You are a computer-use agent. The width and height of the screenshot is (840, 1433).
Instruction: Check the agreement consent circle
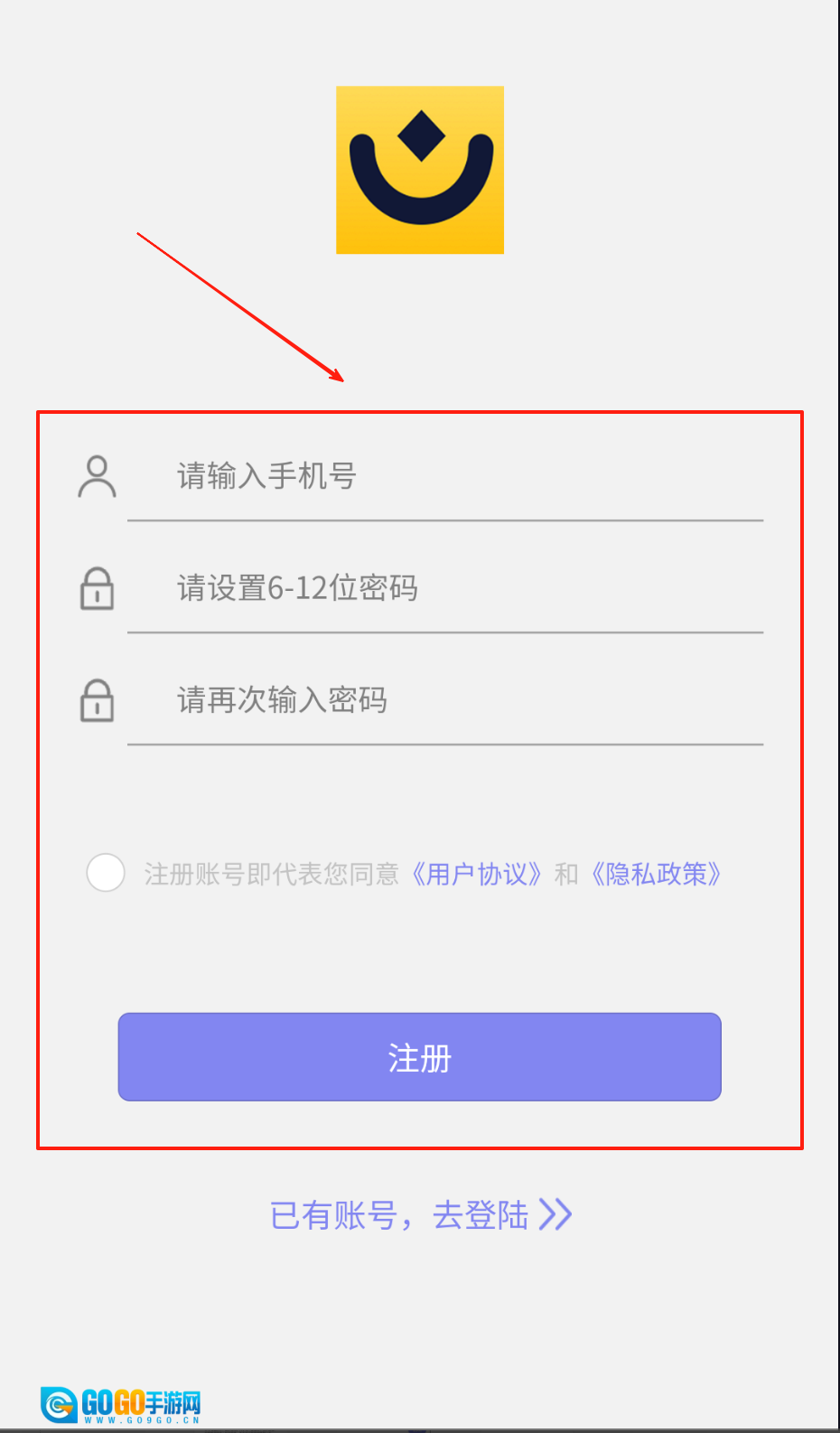106,873
